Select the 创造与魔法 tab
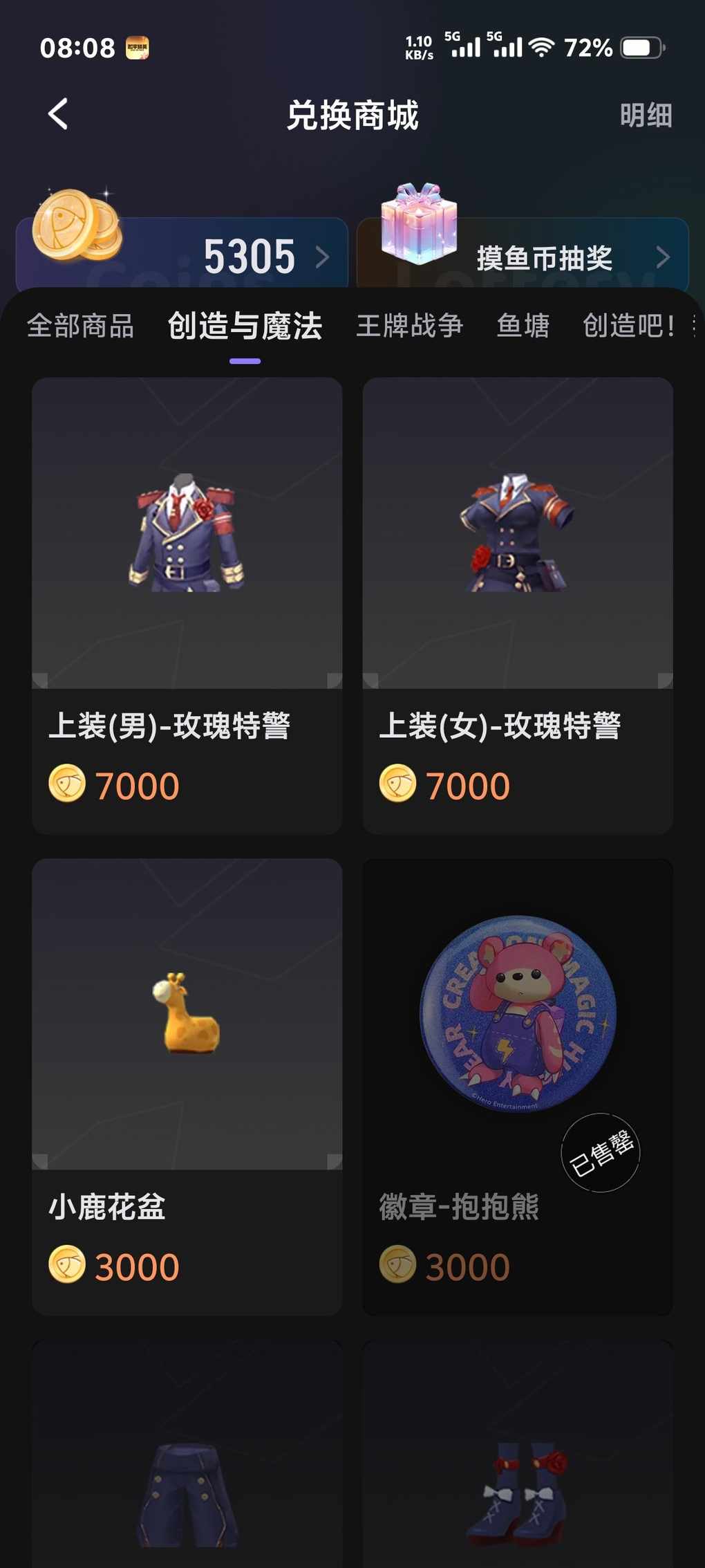Screen dimensions: 705x1568 [x=245, y=326]
